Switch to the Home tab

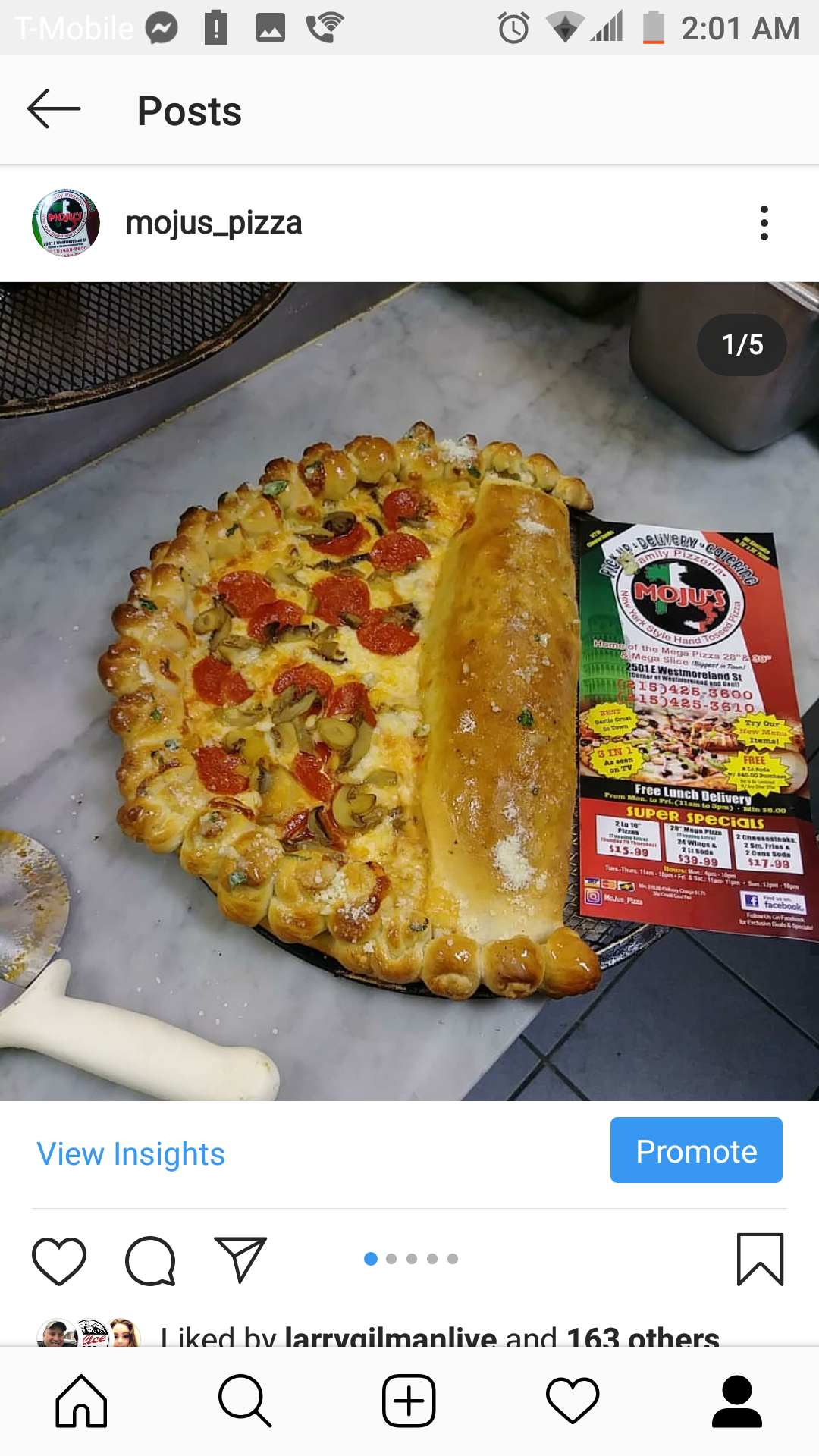point(81,1401)
